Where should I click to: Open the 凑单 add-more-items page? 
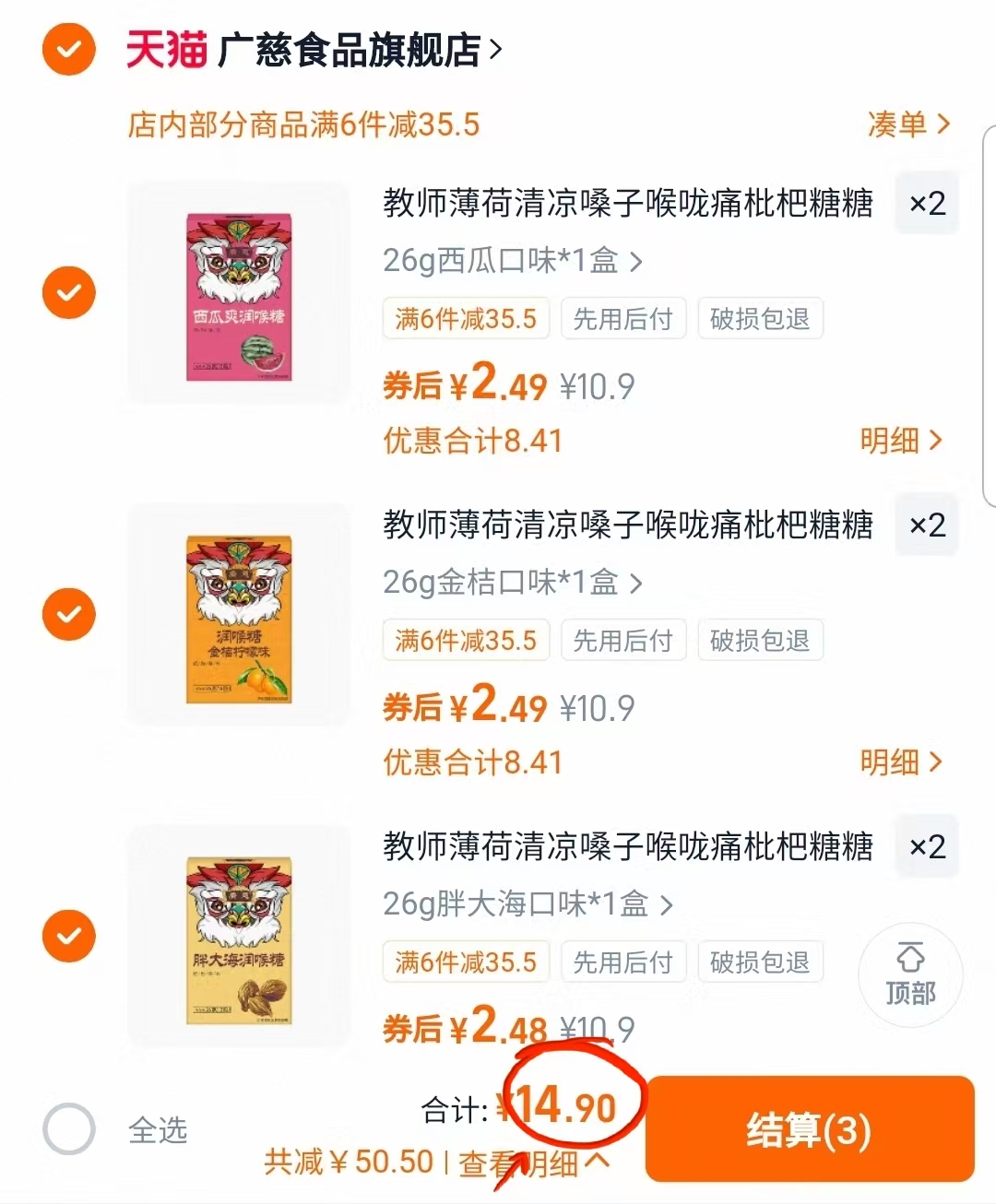point(908,124)
